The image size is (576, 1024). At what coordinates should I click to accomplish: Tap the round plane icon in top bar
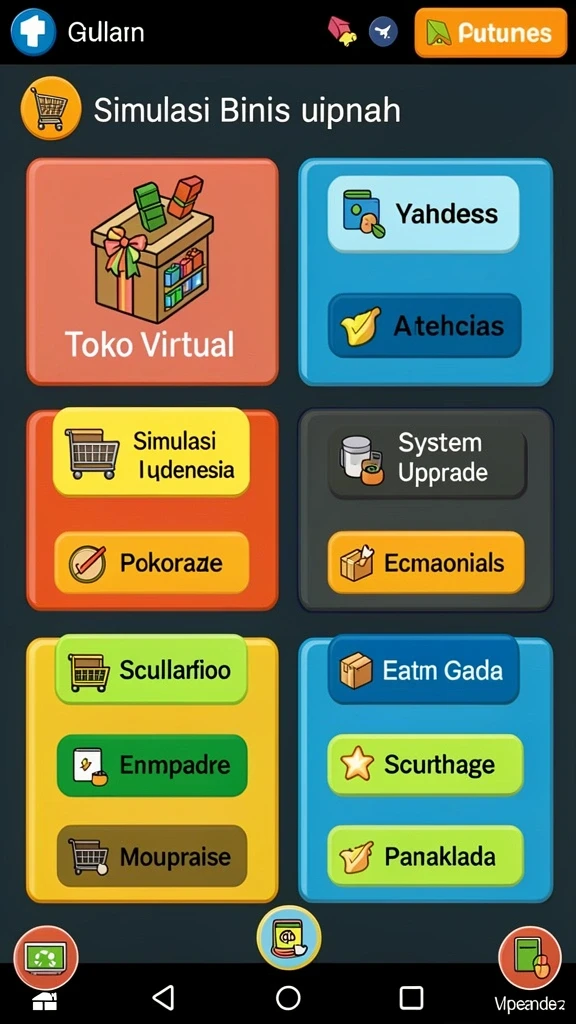click(x=383, y=31)
